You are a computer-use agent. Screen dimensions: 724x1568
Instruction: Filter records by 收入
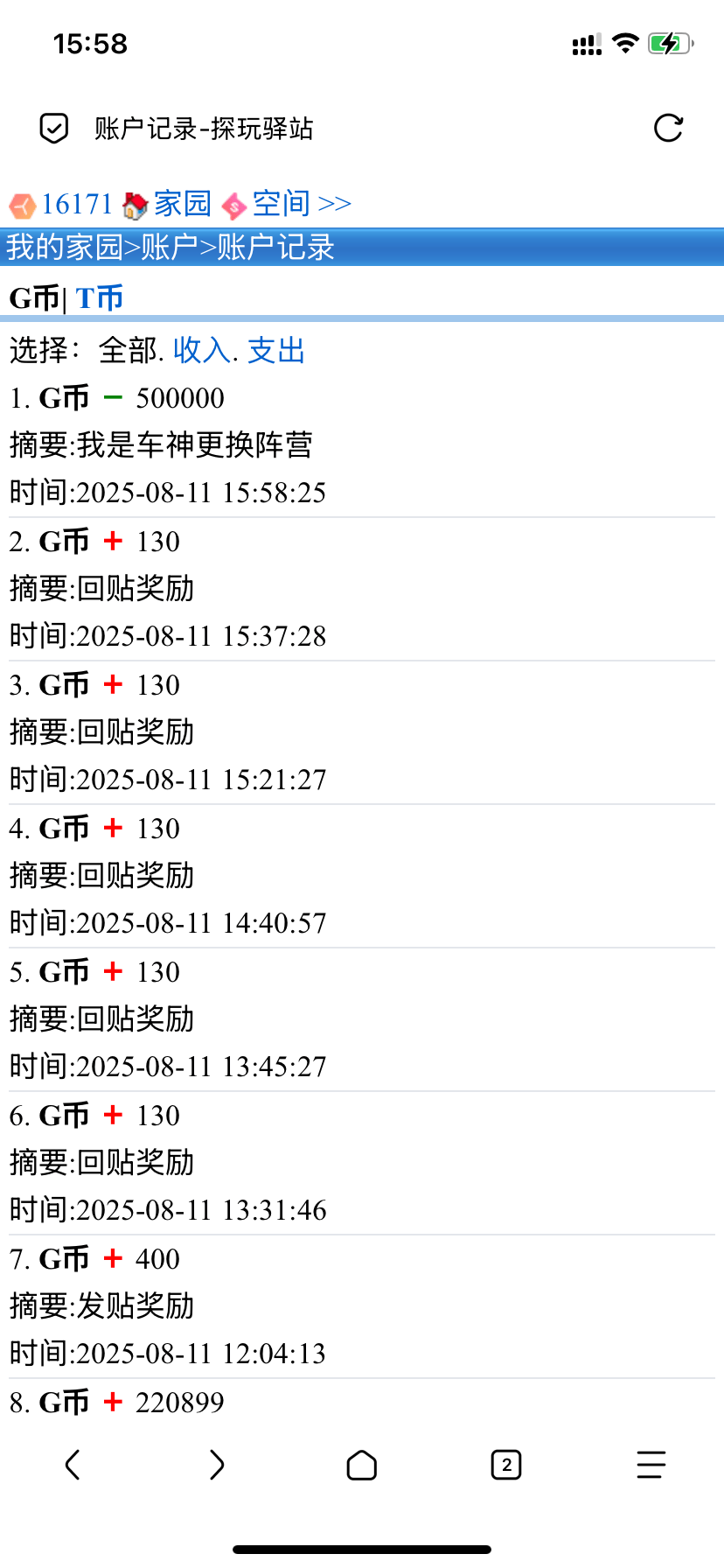pyautogui.click(x=201, y=351)
